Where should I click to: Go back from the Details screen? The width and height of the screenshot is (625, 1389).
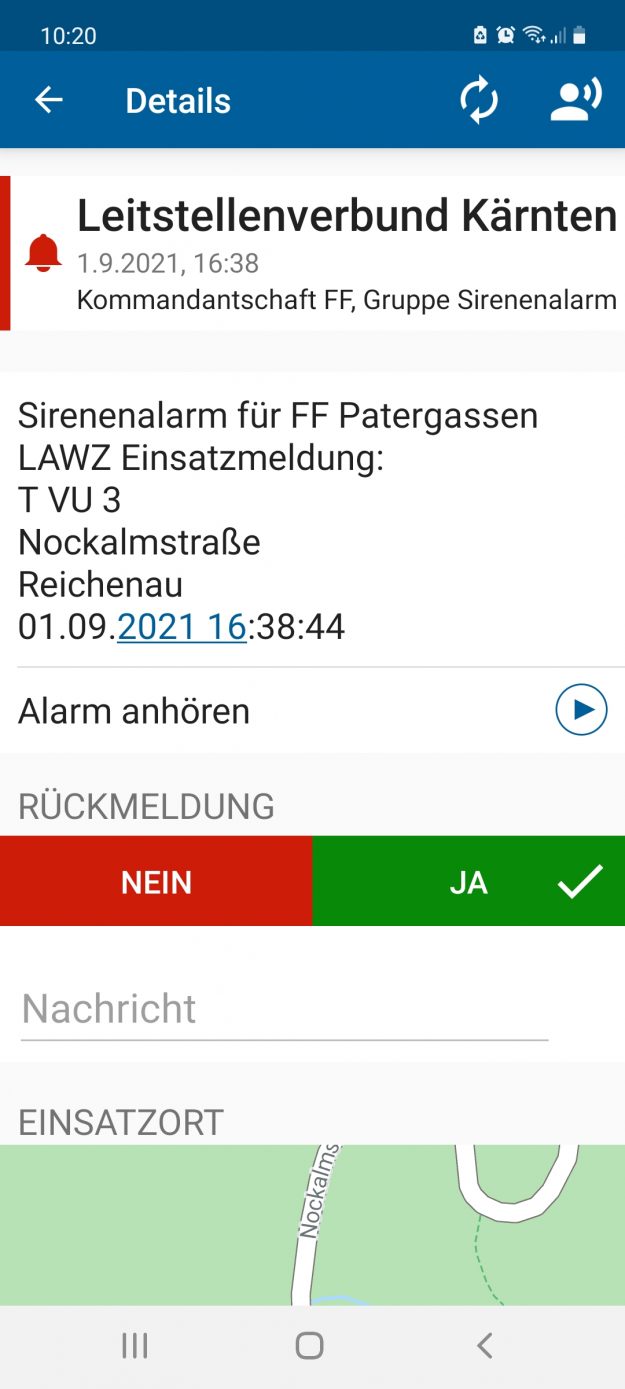click(48, 100)
